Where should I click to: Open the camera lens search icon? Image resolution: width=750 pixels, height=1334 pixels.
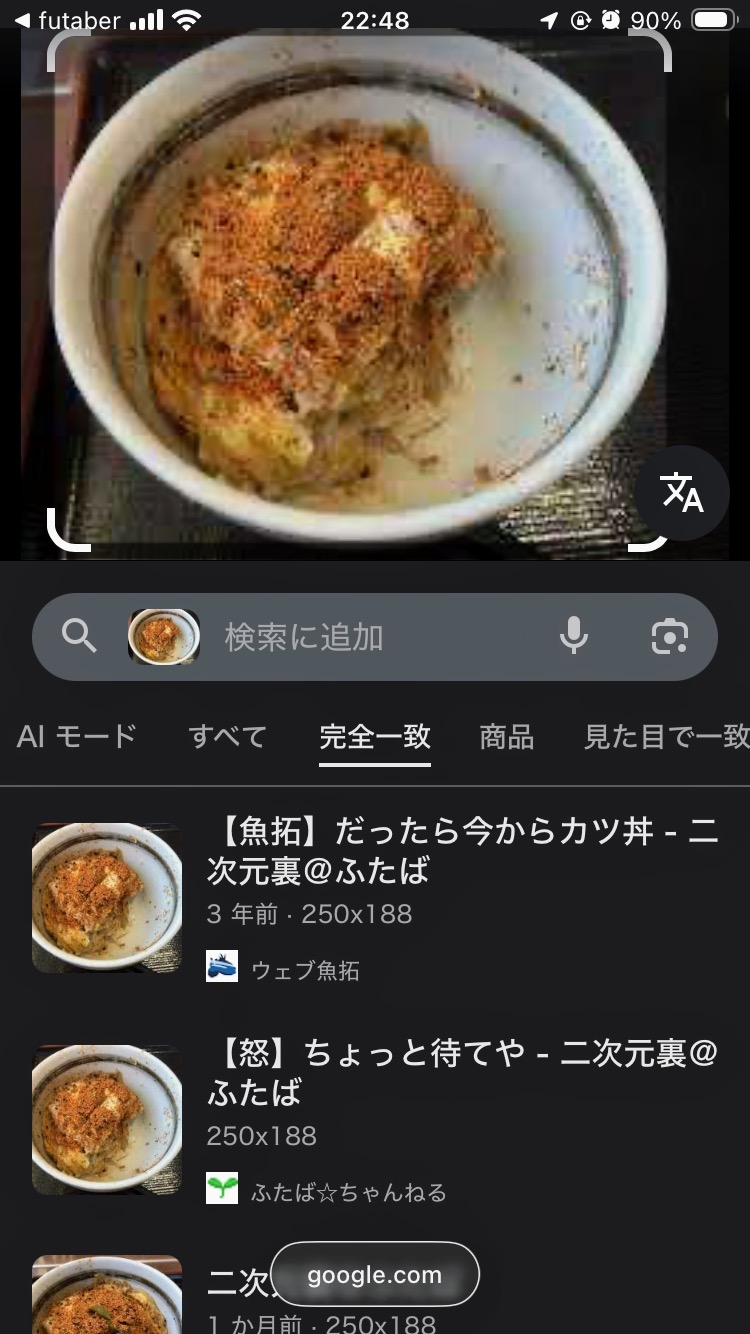click(669, 636)
